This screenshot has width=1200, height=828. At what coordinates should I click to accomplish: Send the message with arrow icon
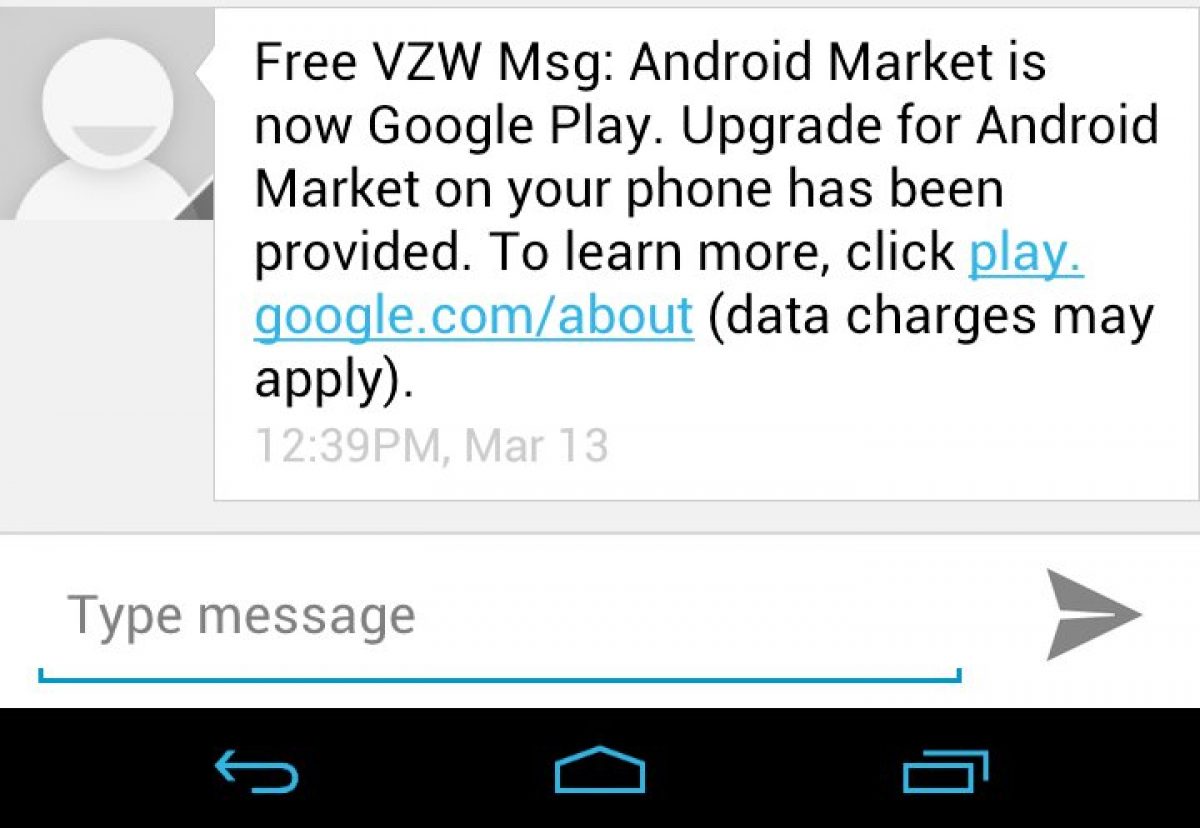[x=1093, y=615]
